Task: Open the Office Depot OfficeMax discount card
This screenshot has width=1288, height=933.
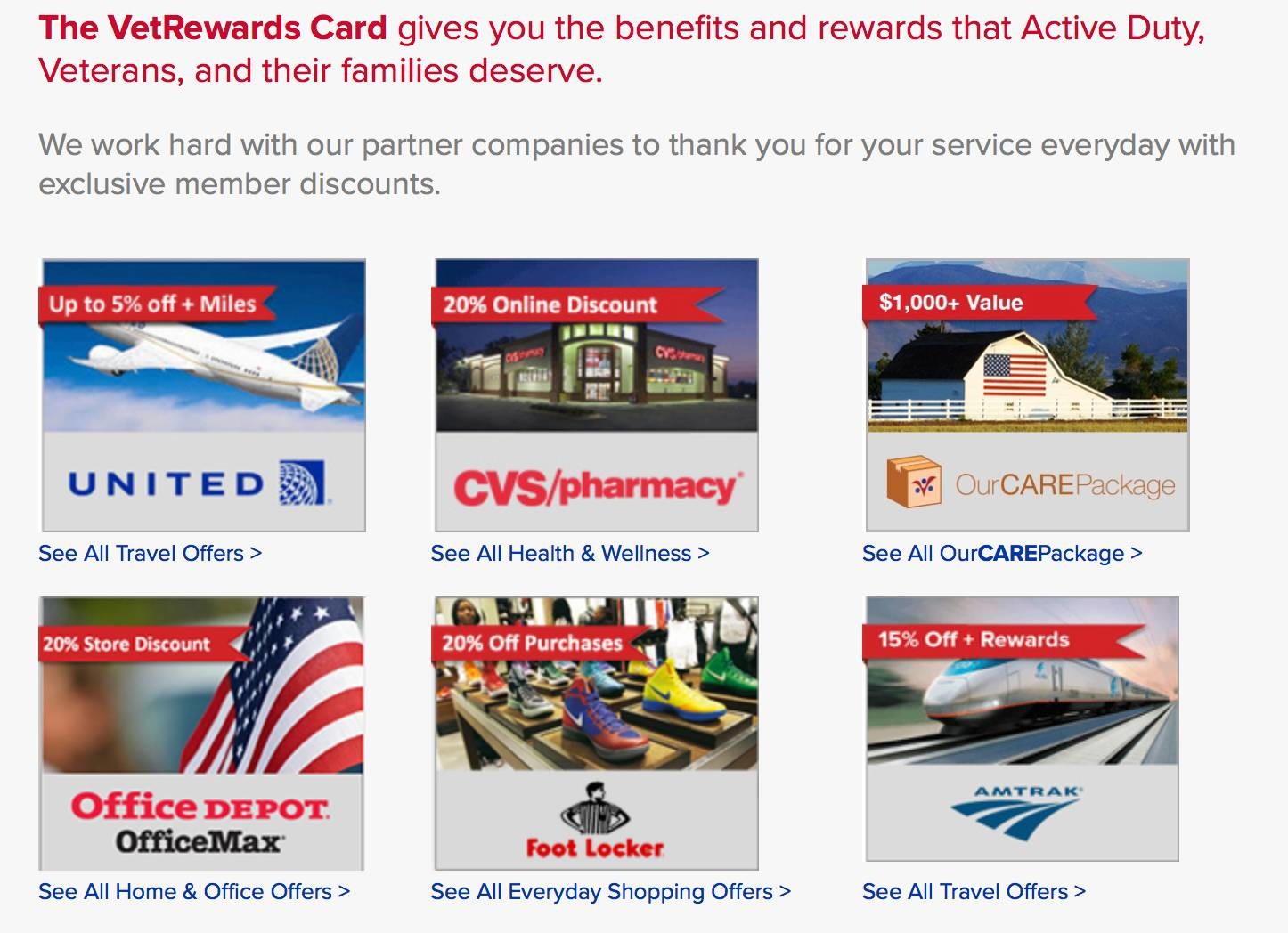Action: [x=201, y=733]
